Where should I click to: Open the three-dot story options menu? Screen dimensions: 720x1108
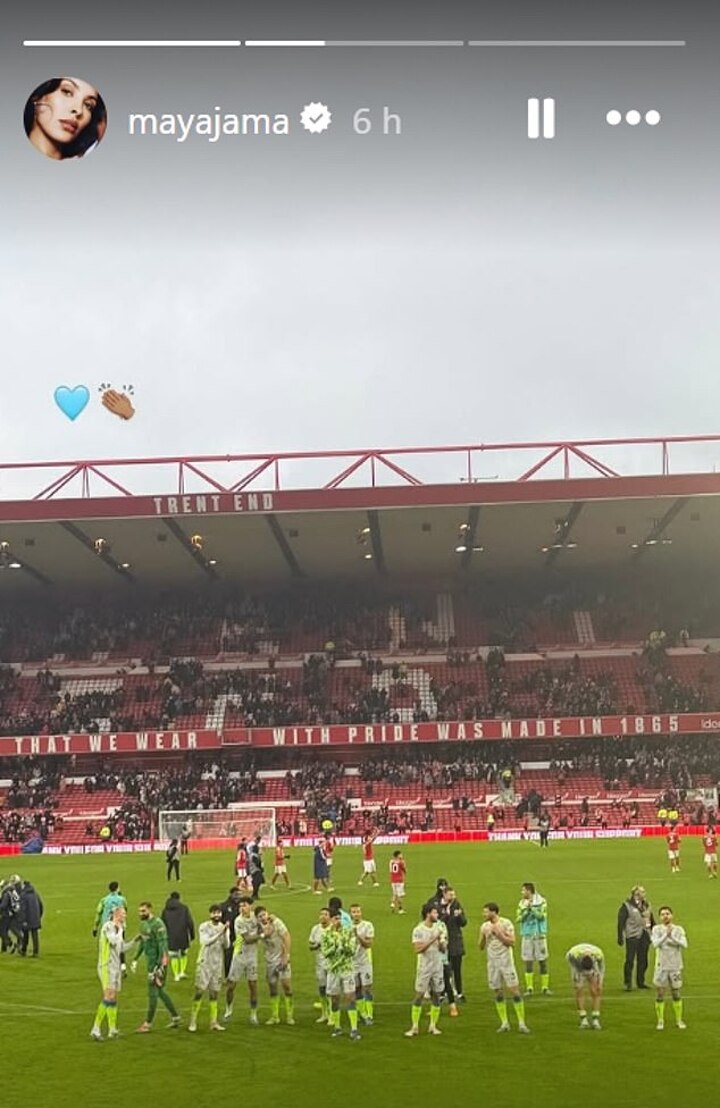633,118
